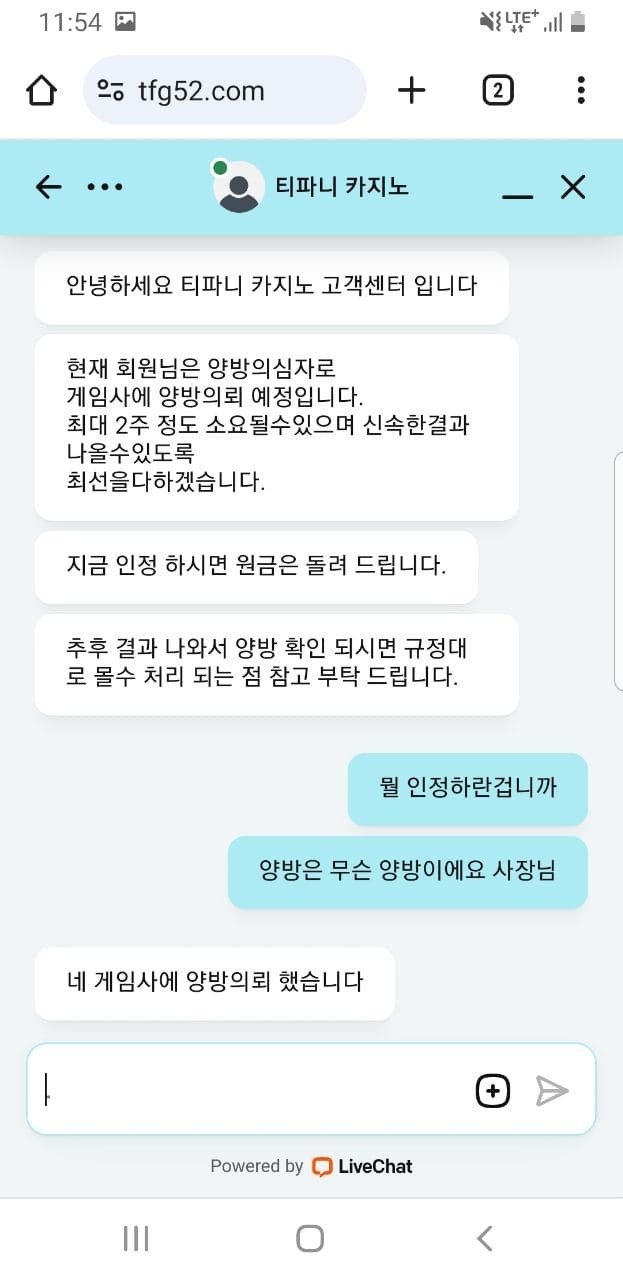Open the browser's overflow menu
This screenshot has width=623, height=1280.
click(581, 91)
